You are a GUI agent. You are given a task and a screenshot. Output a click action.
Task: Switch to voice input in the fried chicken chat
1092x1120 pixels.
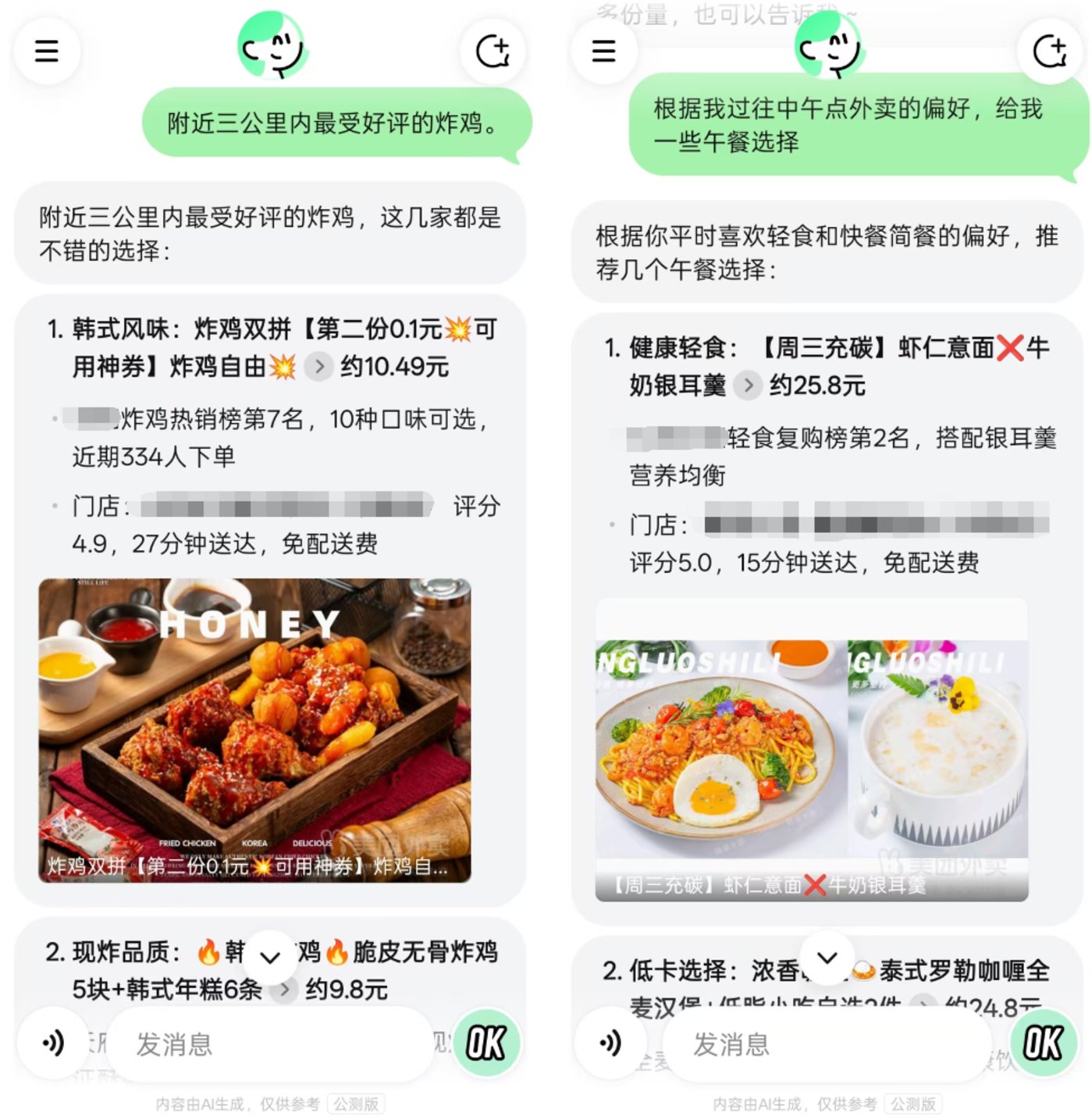click(x=53, y=1043)
